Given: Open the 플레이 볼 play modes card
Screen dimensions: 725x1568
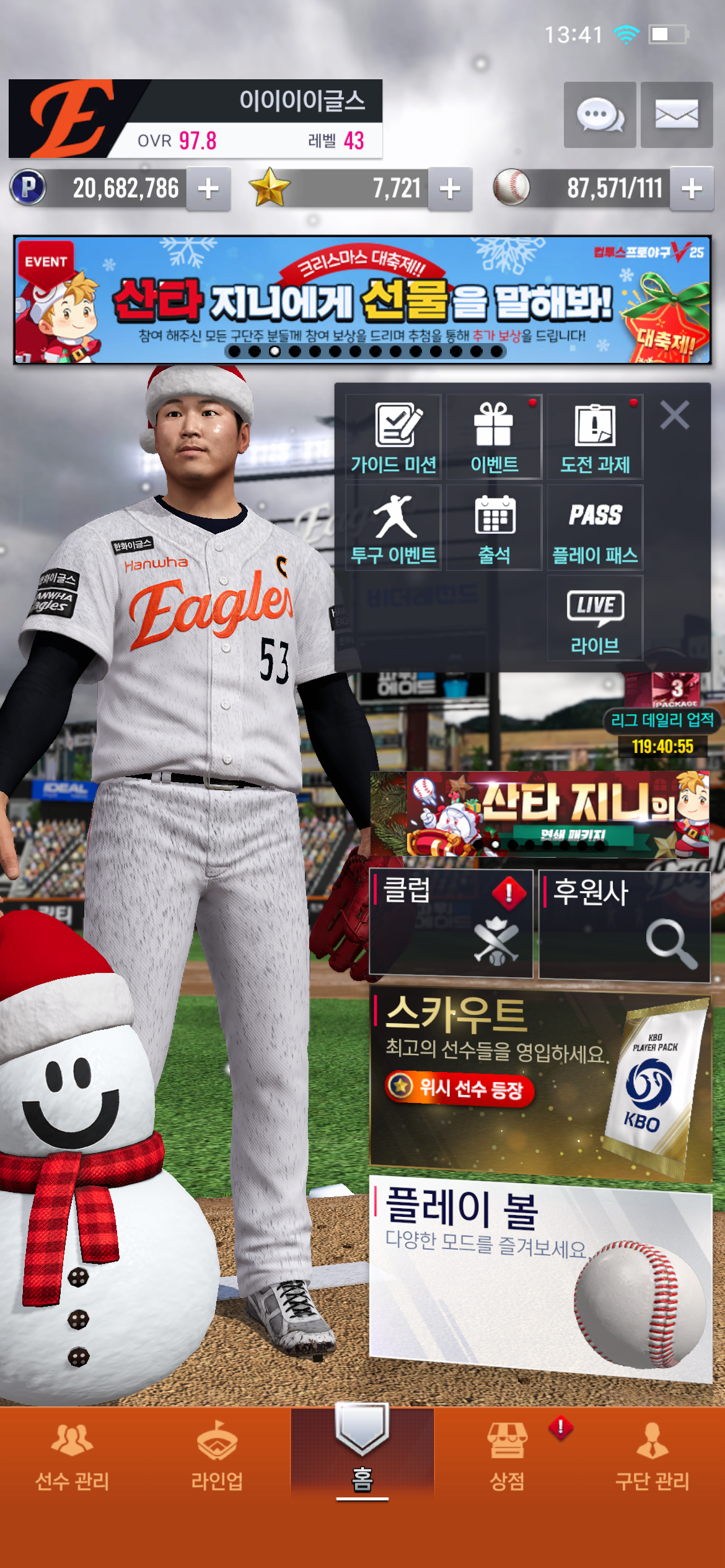Looking at the screenshot, I should pos(539,1276).
